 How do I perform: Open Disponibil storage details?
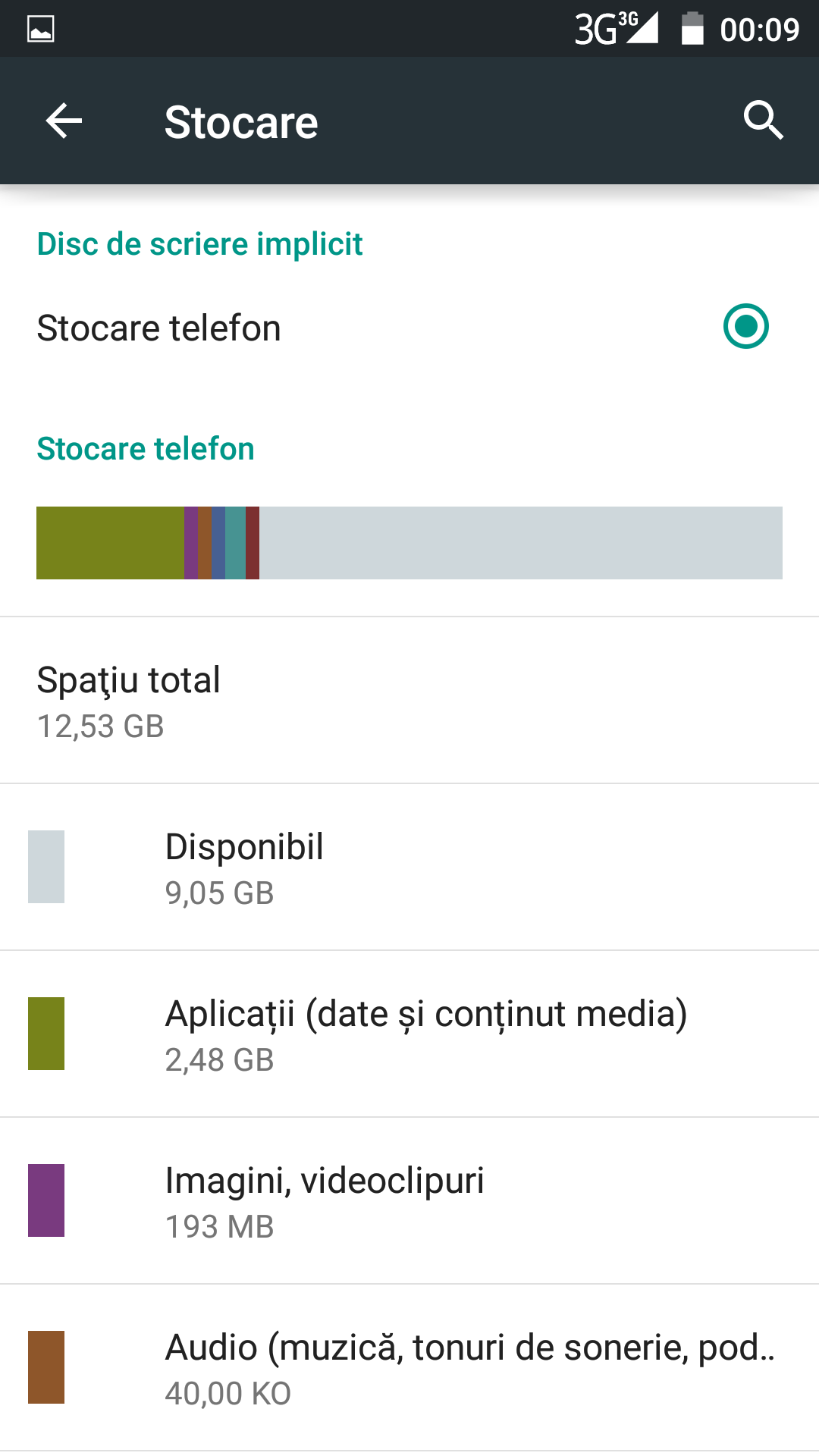pyautogui.click(x=409, y=867)
